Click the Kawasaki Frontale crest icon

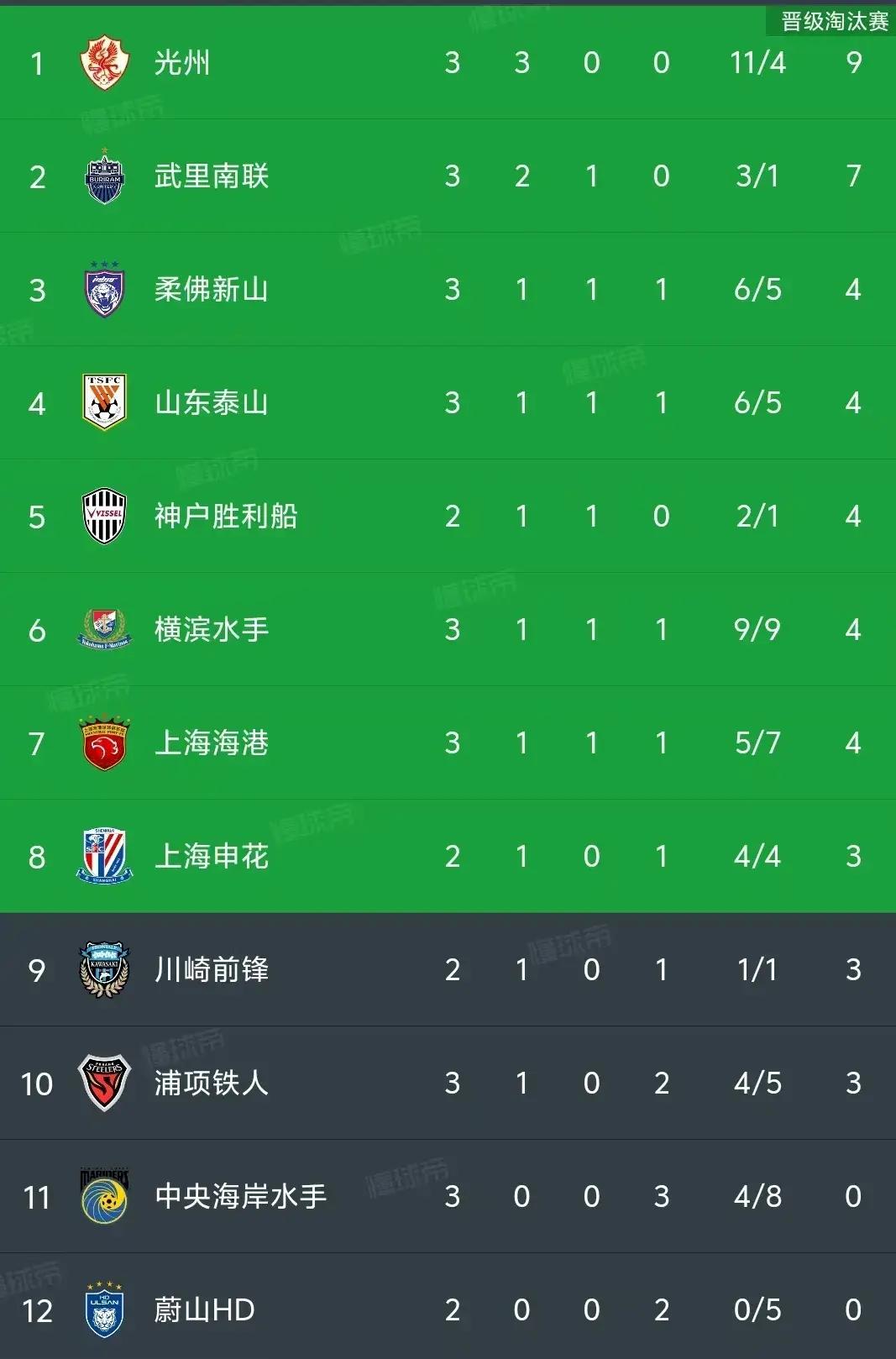[104, 968]
